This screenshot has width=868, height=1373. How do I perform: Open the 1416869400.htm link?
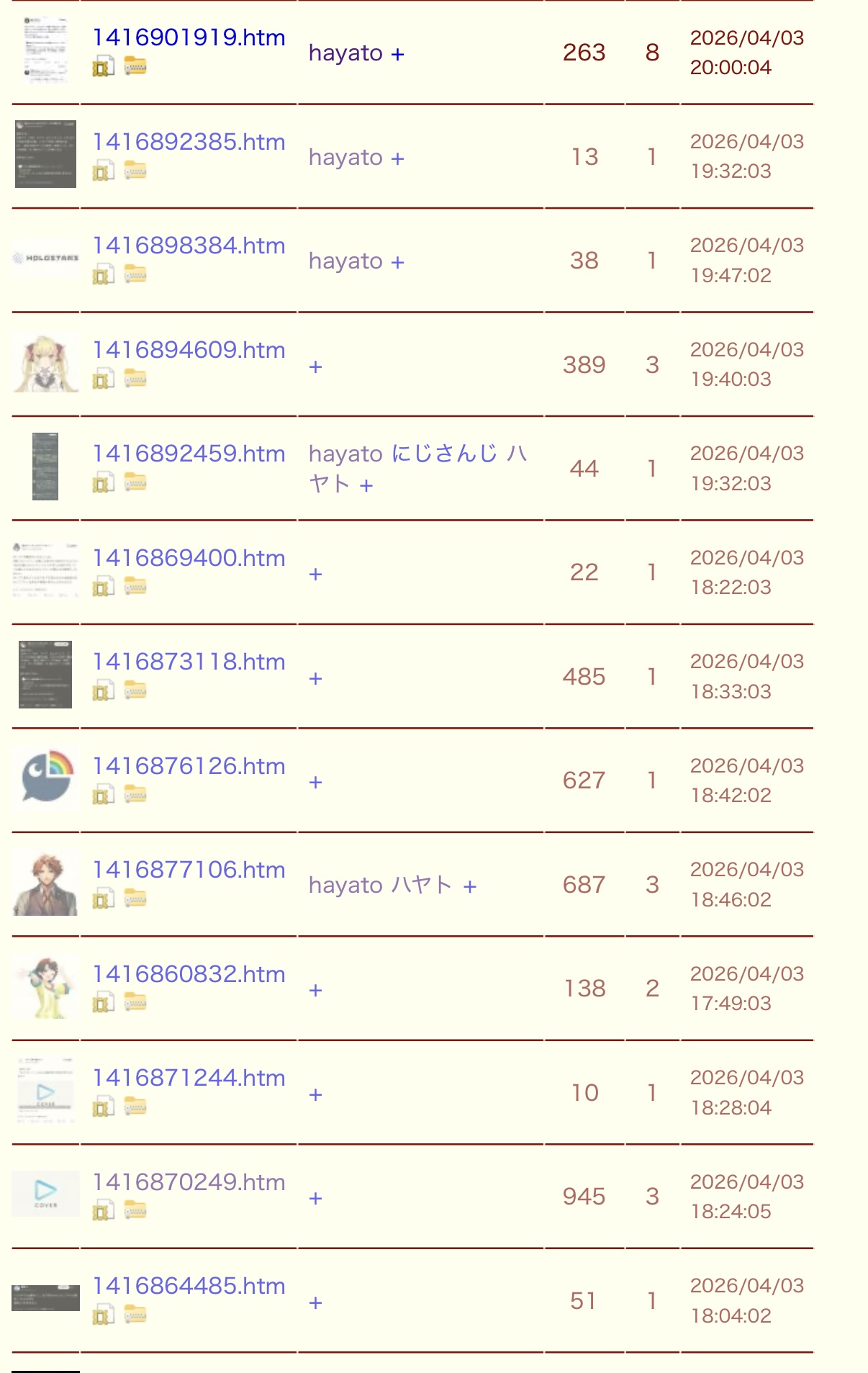click(x=189, y=558)
